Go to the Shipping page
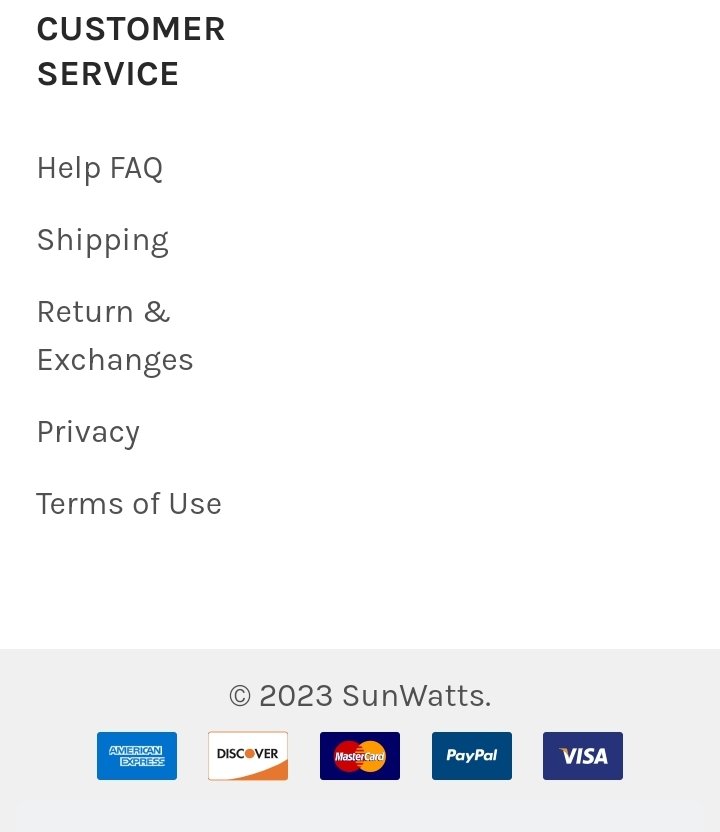The height and width of the screenshot is (832, 720). pyautogui.click(x=102, y=240)
